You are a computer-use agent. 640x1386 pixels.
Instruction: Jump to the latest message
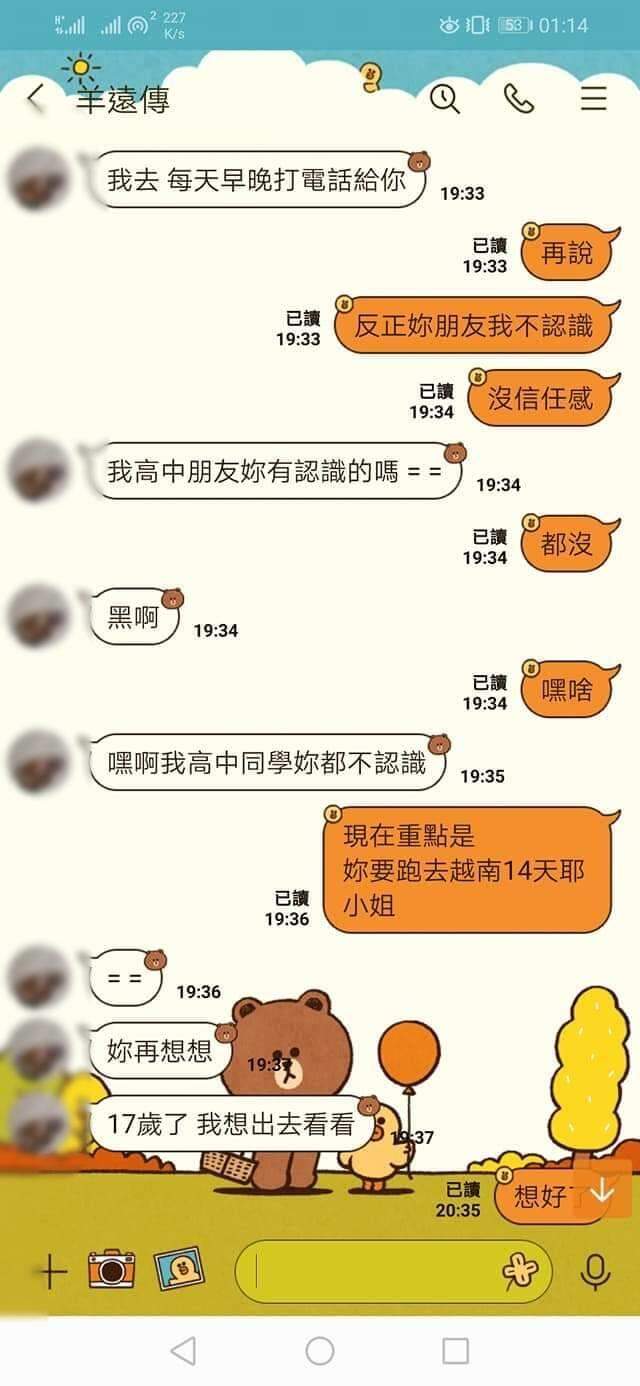pos(602,1191)
